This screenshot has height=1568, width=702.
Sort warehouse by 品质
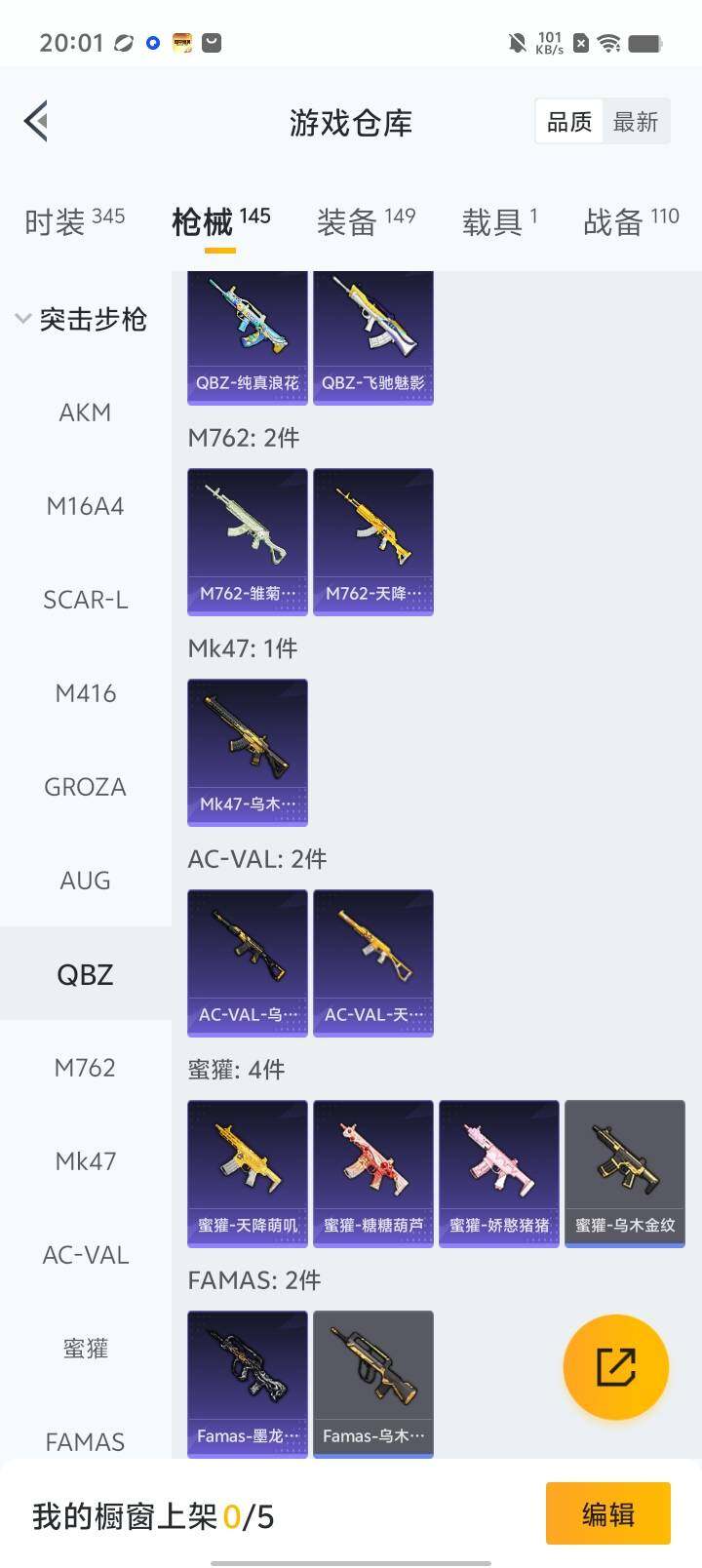click(569, 122)
